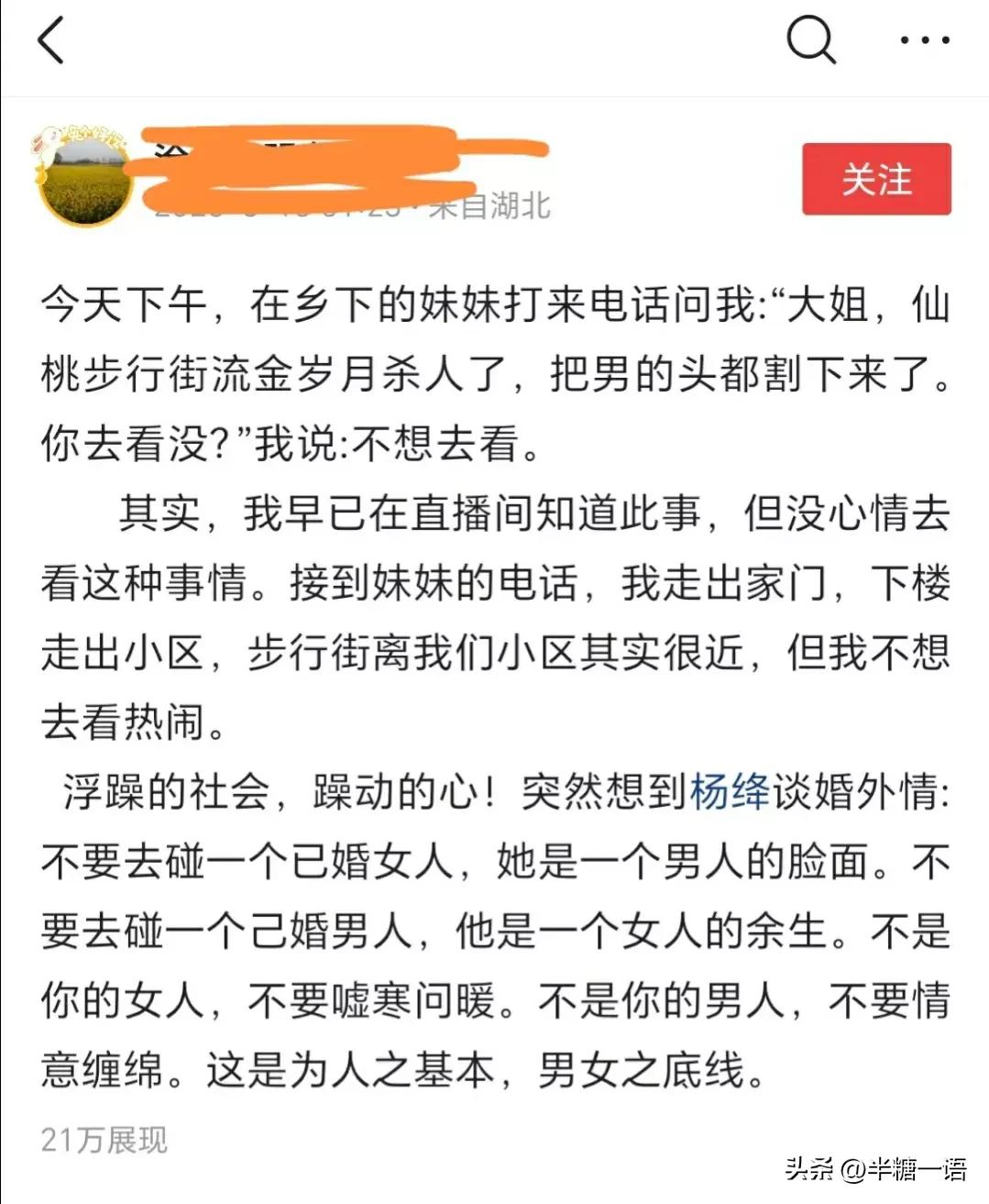Open the search magnifier icon
The width and height of the screenshot is (989, 1204).
click(811, 40)
